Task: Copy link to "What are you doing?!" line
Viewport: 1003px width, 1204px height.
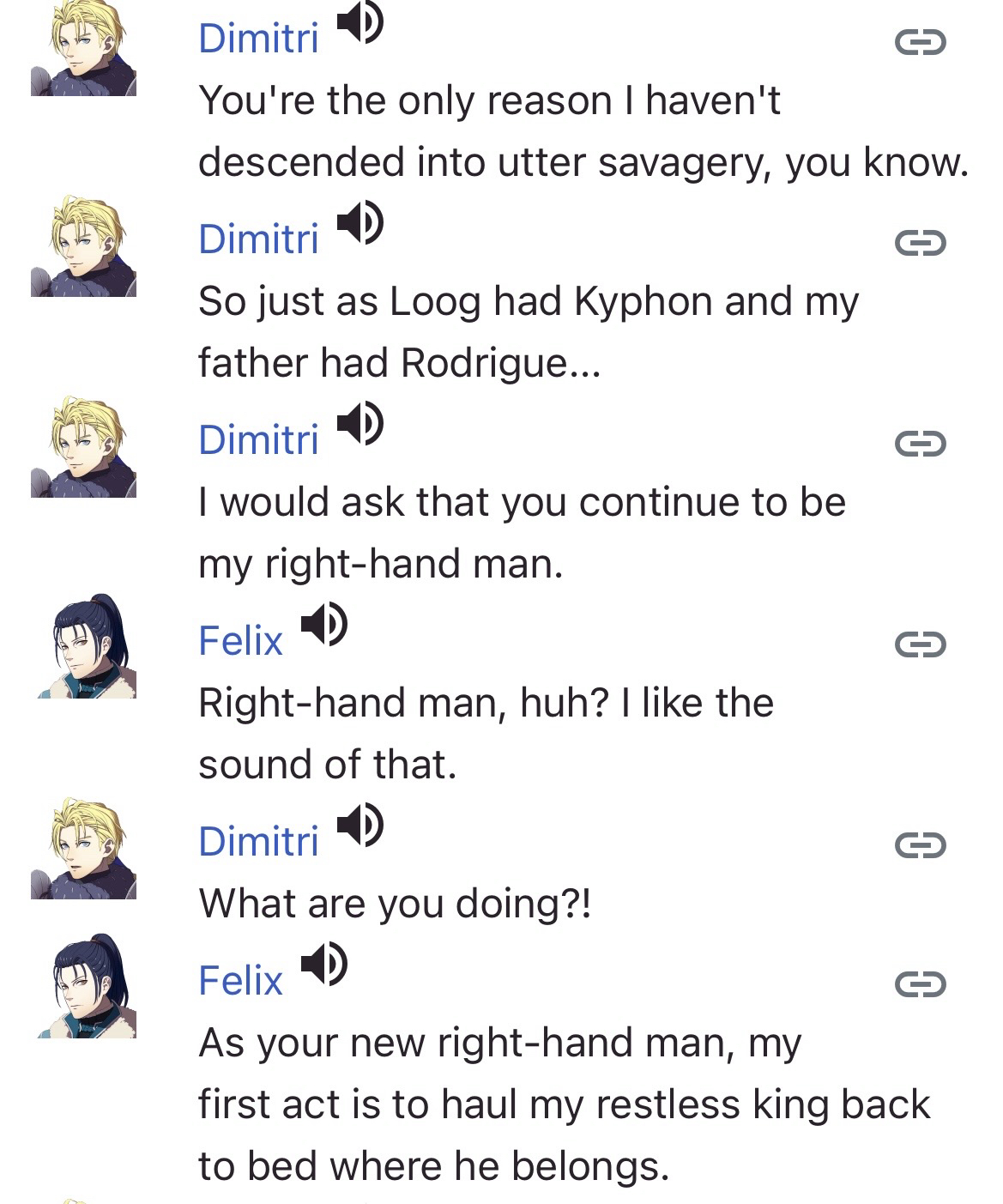Action: (920, 845)
